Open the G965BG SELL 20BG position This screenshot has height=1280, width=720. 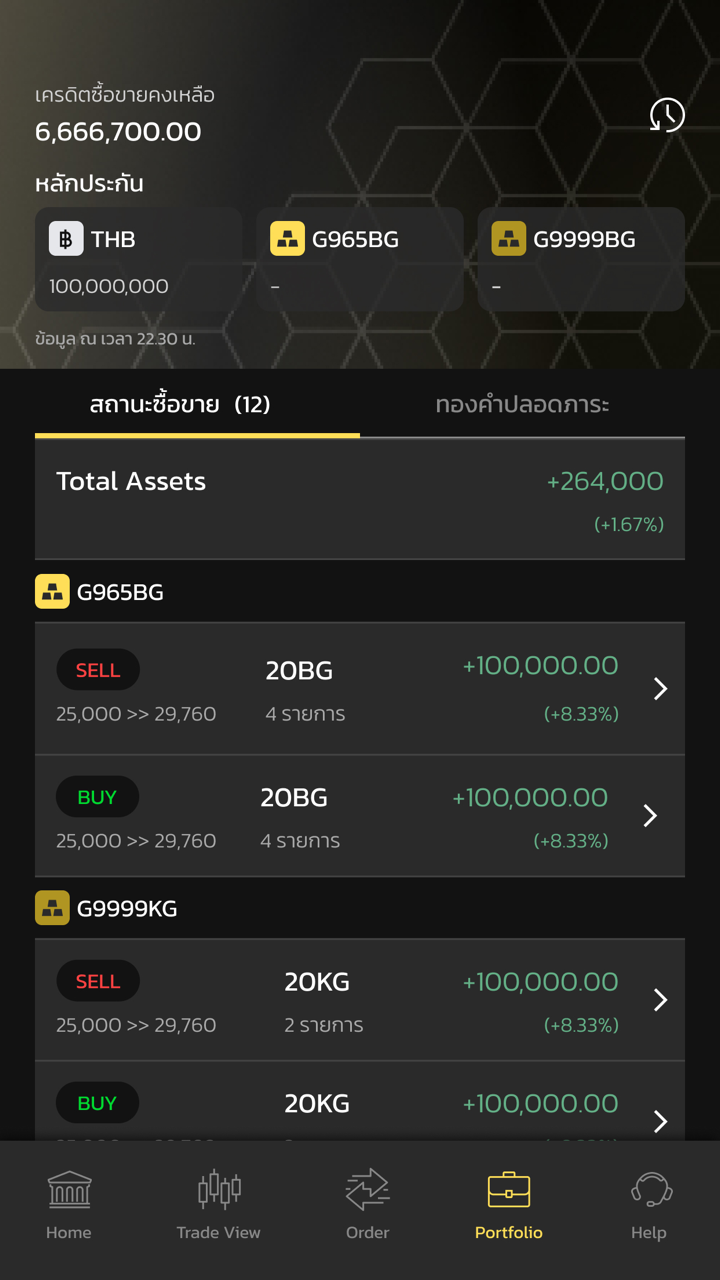click(x=360, y=688)
